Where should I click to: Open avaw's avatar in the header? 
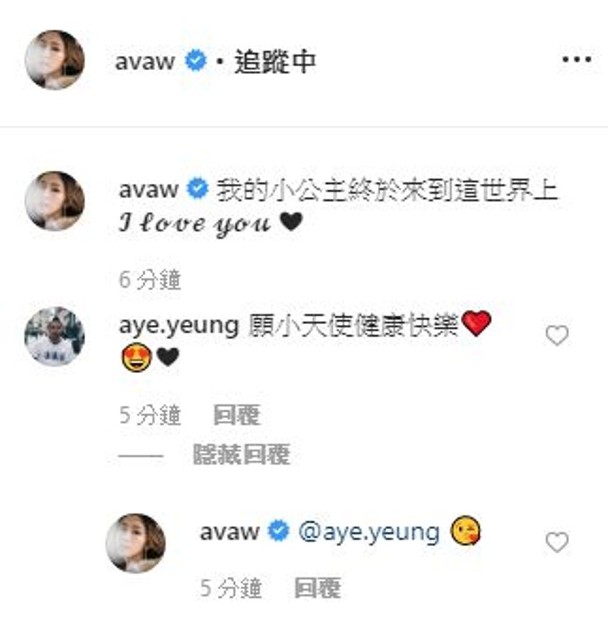pyautogui.click(x=54, y=60)
